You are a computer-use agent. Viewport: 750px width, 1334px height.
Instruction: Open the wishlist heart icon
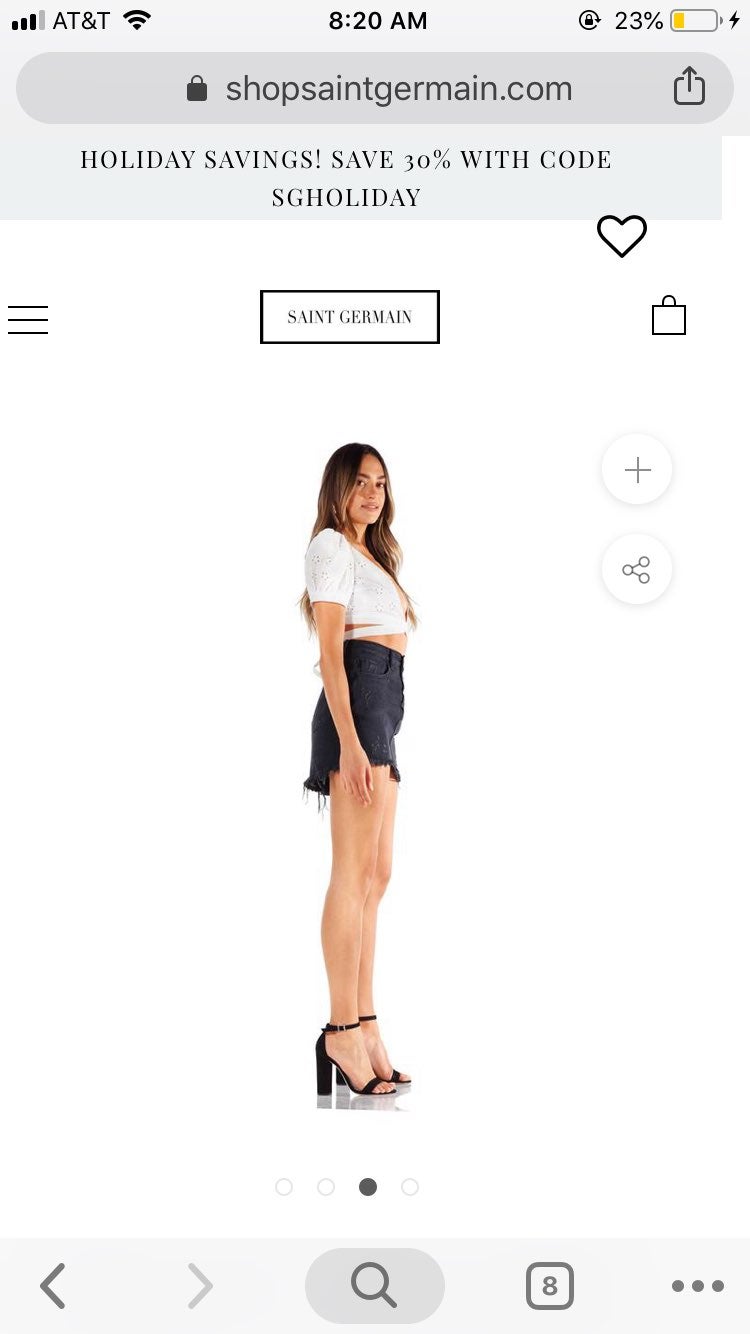(x=622, y=236)
